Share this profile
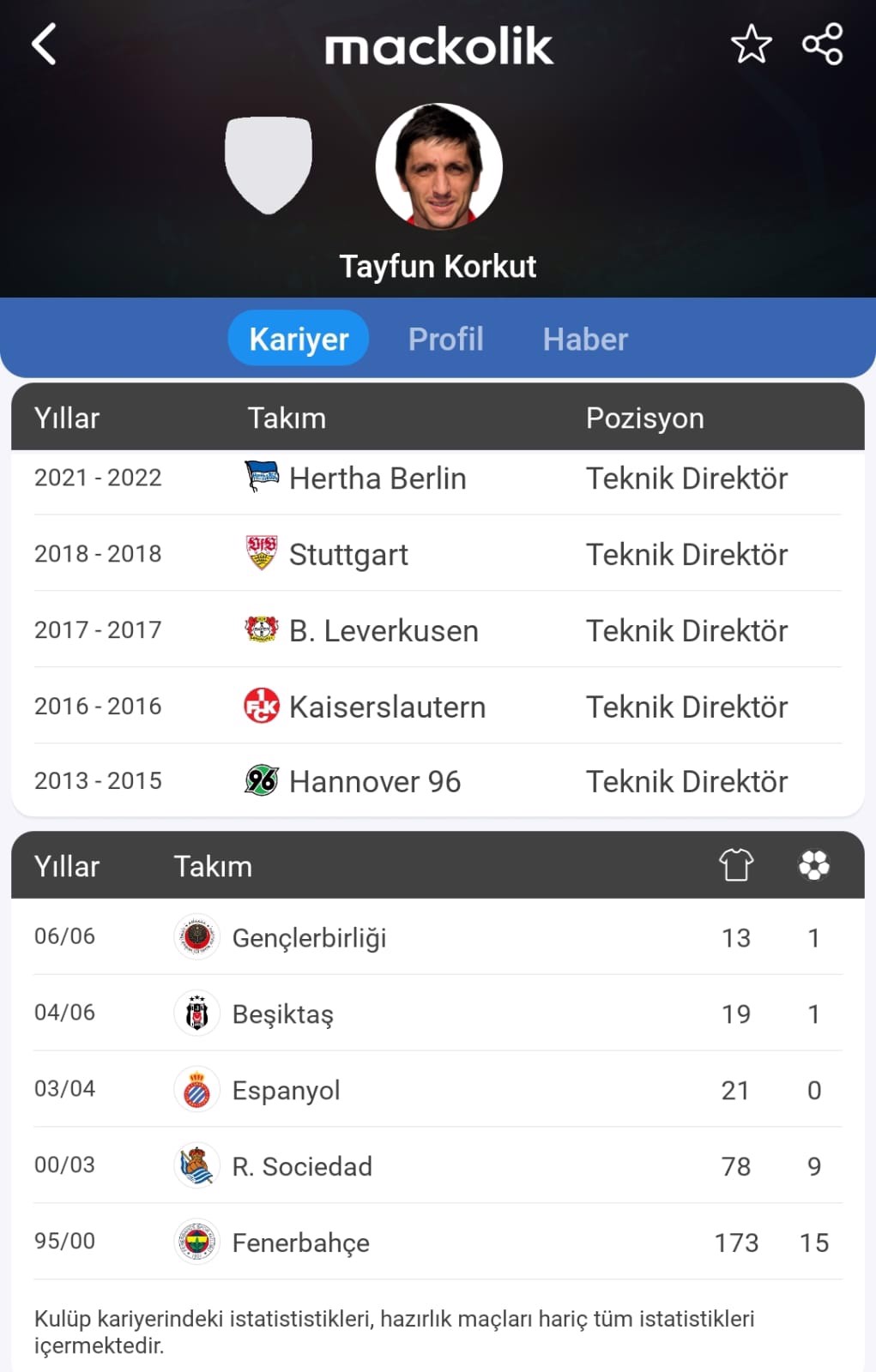Screen dimensions: 876x1372 [822, 45]
